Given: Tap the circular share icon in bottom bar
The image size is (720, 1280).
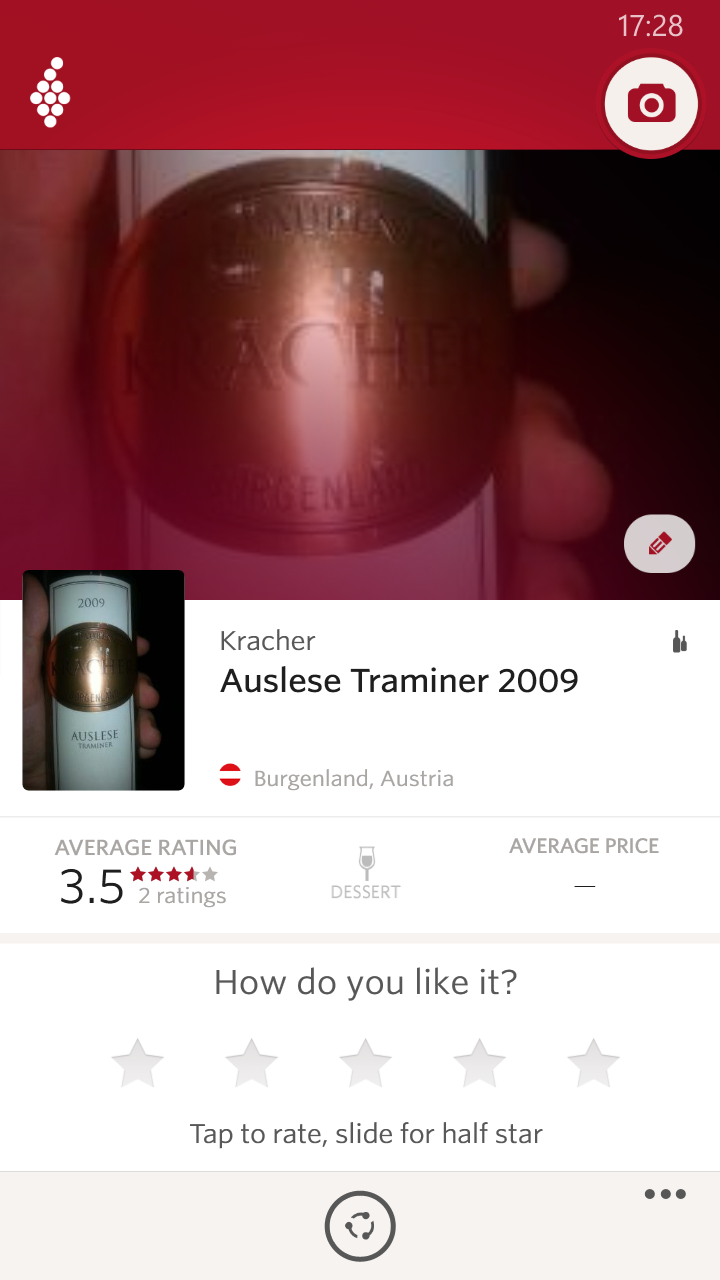Looking at the screenshot, I should (360, 1226).
